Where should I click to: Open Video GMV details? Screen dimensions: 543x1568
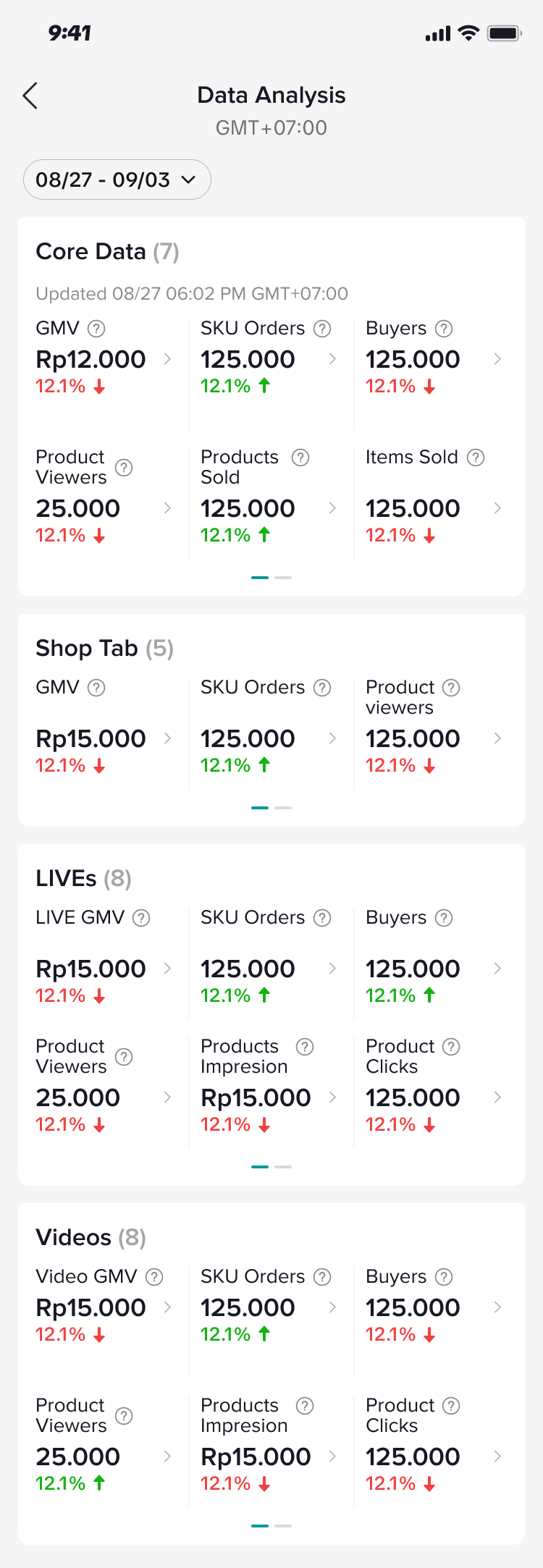(103, 1307)
